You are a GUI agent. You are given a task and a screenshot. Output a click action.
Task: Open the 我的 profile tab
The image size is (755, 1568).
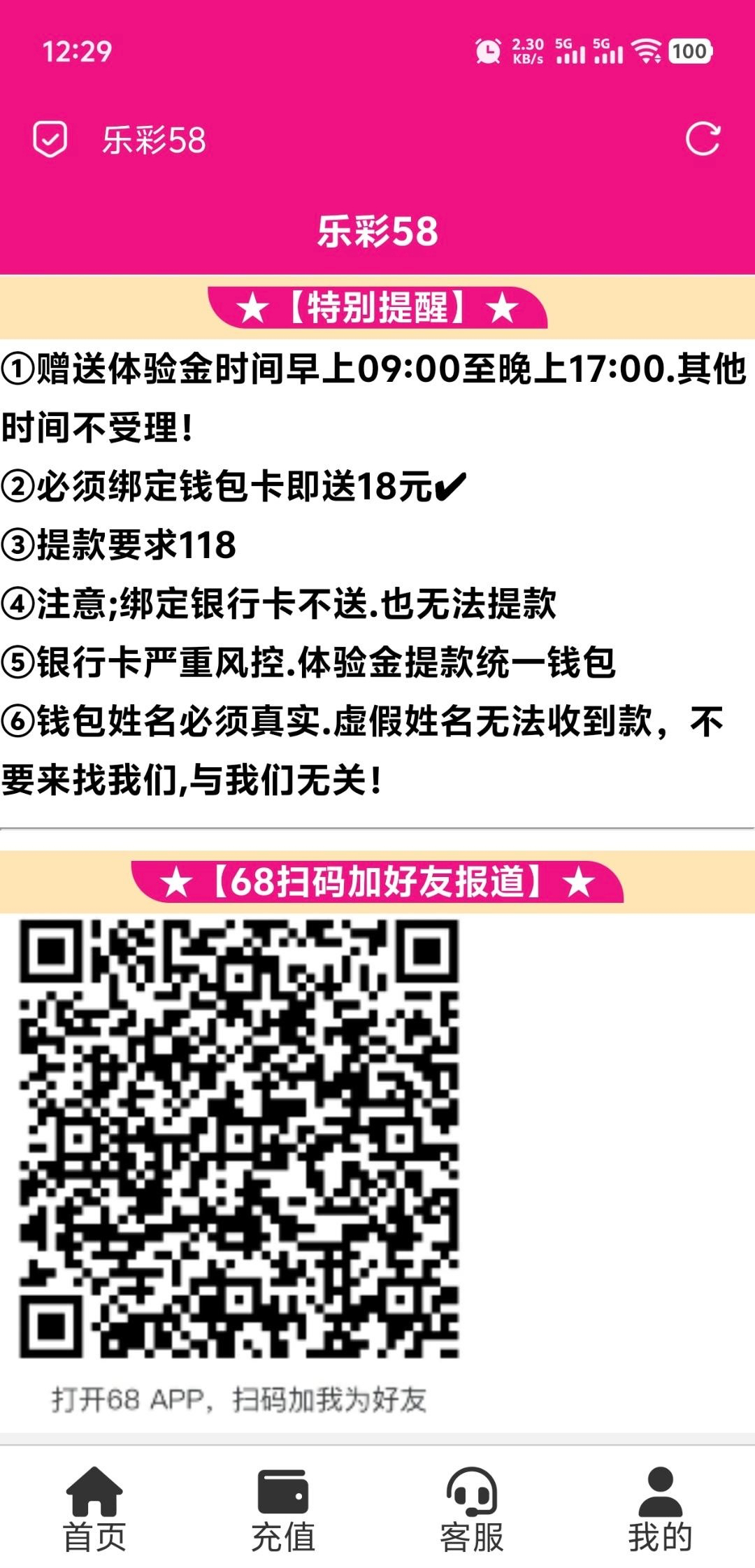click(660, 1509)
